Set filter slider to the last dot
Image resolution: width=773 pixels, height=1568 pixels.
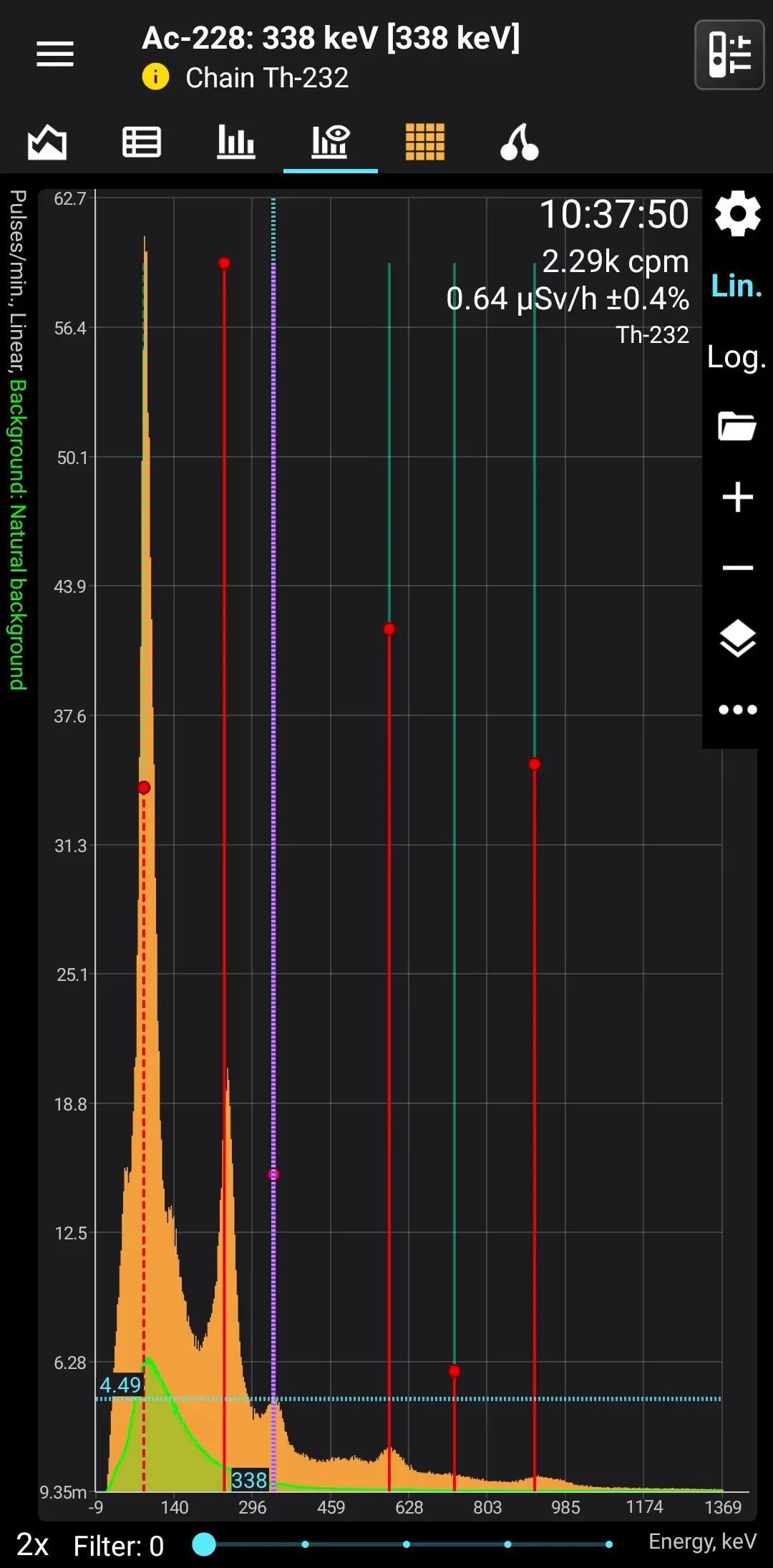click(608, 1544)
